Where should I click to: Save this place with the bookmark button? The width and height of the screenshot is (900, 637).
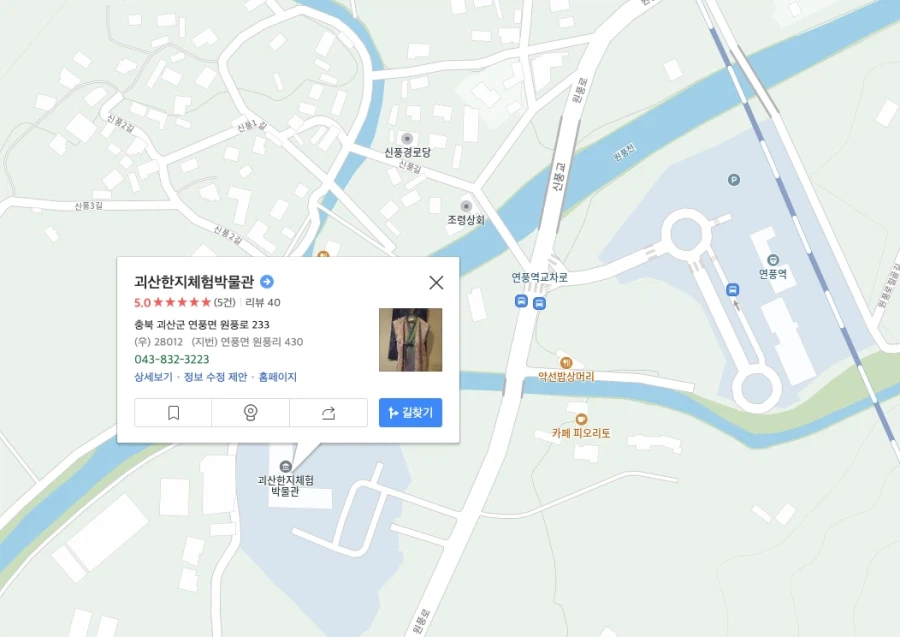coord(173,413)
